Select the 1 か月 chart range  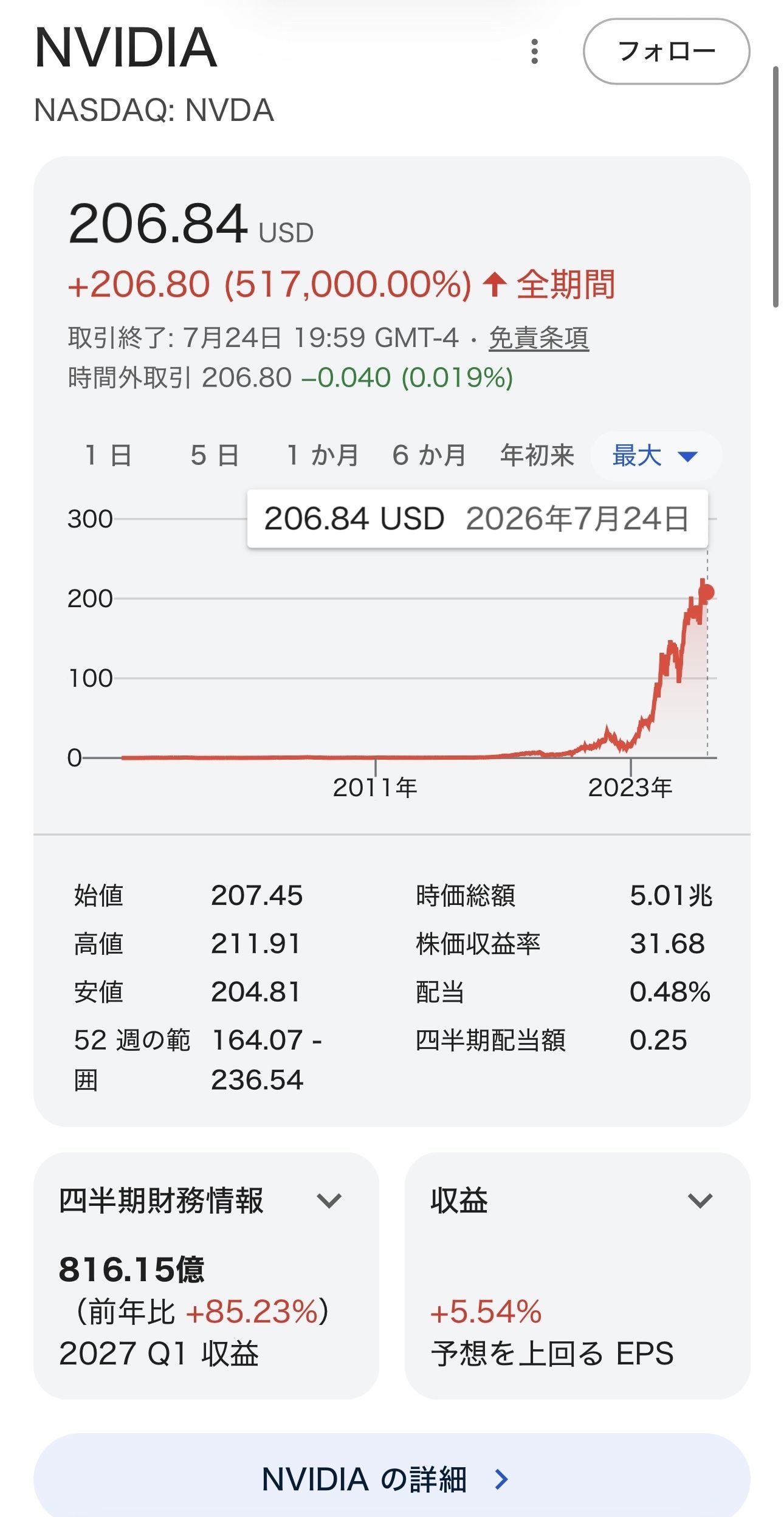click(x=323, y=455)
